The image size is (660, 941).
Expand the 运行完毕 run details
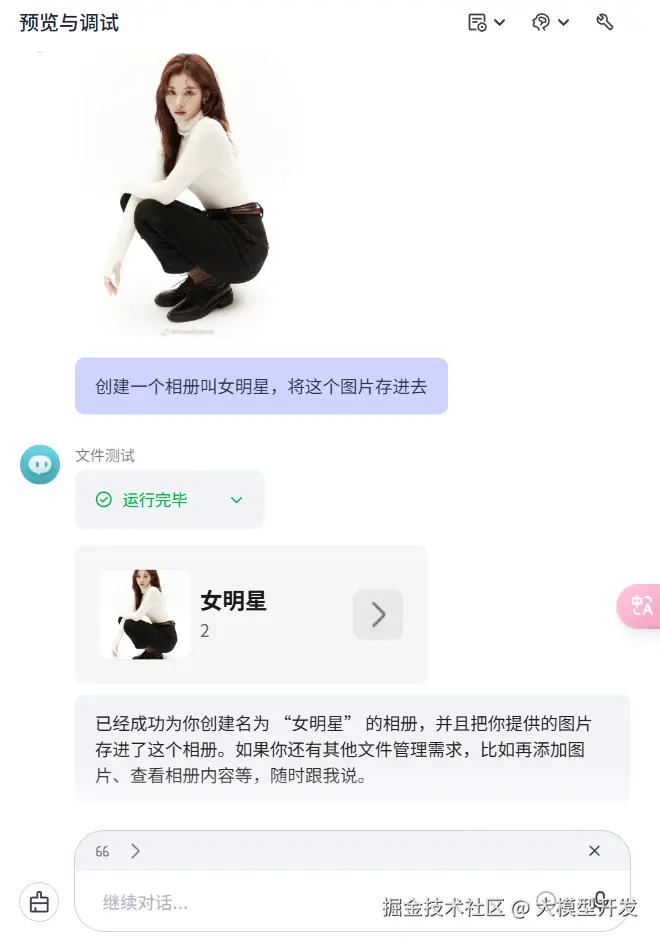236,500
